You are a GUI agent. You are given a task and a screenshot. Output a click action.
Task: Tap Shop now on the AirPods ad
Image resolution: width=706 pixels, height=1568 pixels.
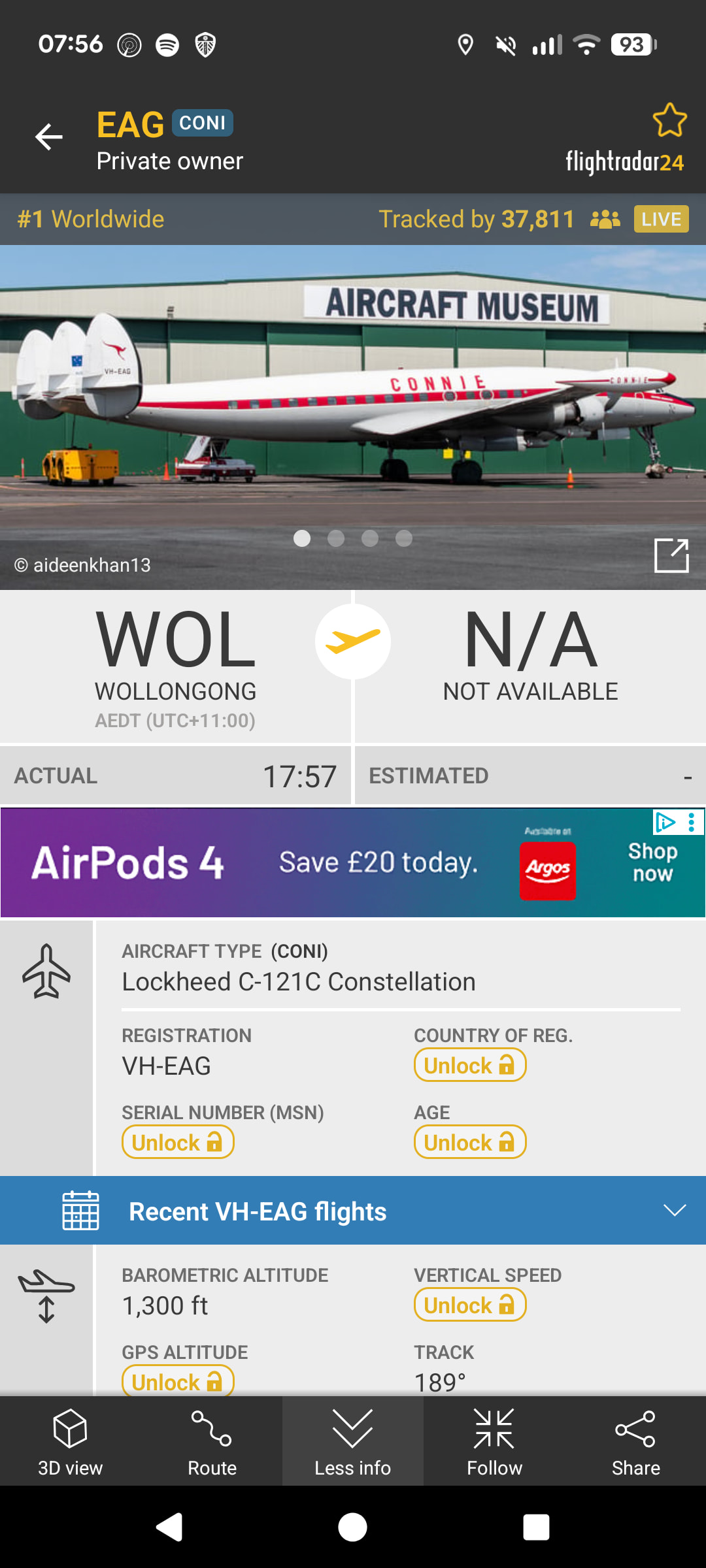coord(652,862)
